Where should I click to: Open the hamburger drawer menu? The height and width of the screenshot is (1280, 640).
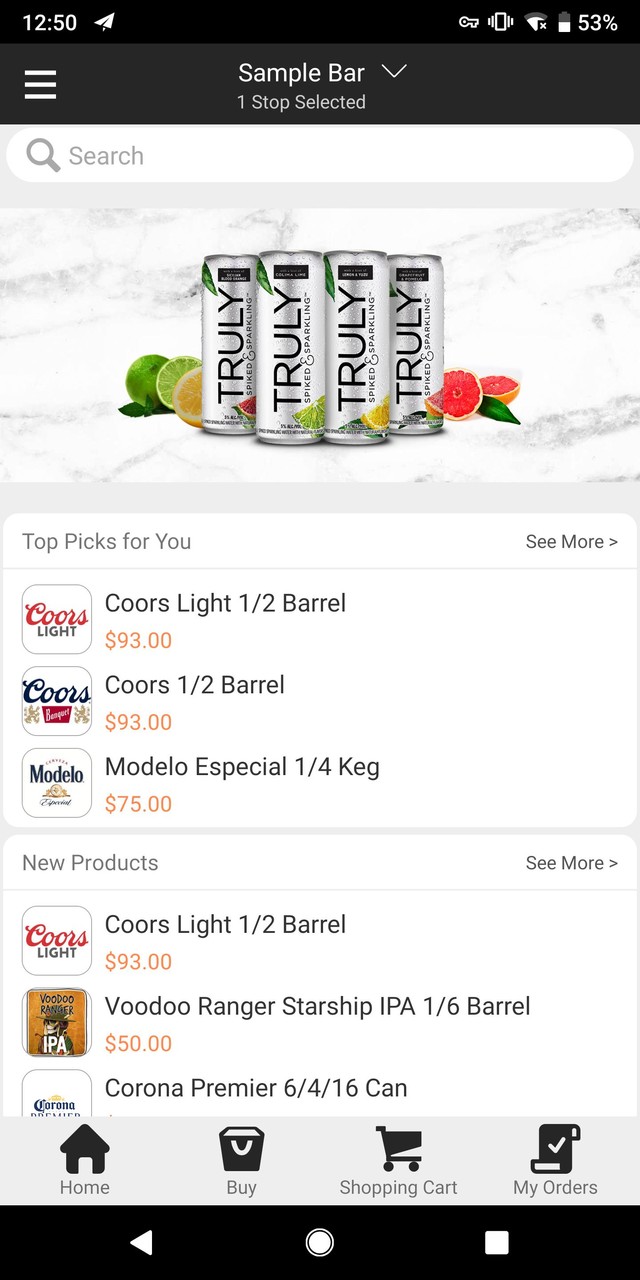pyautogui.click(x=40, y=84)
